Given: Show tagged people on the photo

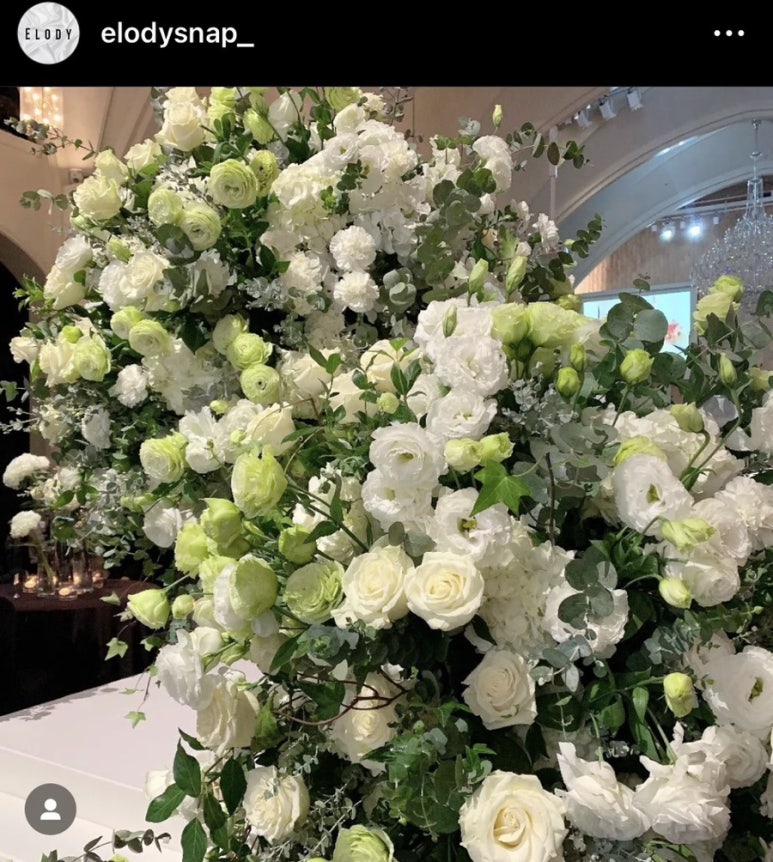Looking at the screenshot, I should click(x=50, y=808).
